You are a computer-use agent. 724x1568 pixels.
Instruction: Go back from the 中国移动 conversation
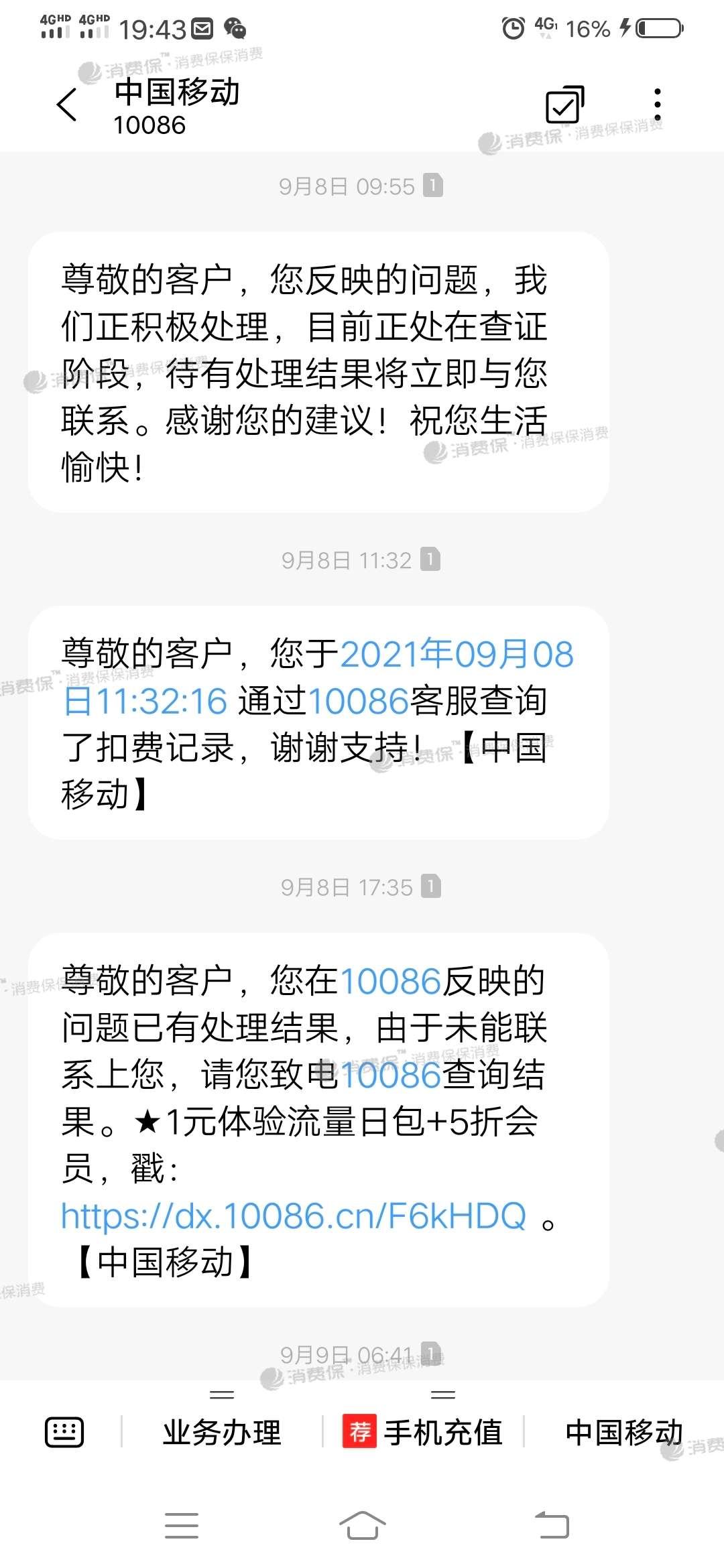tap(67, 106)
